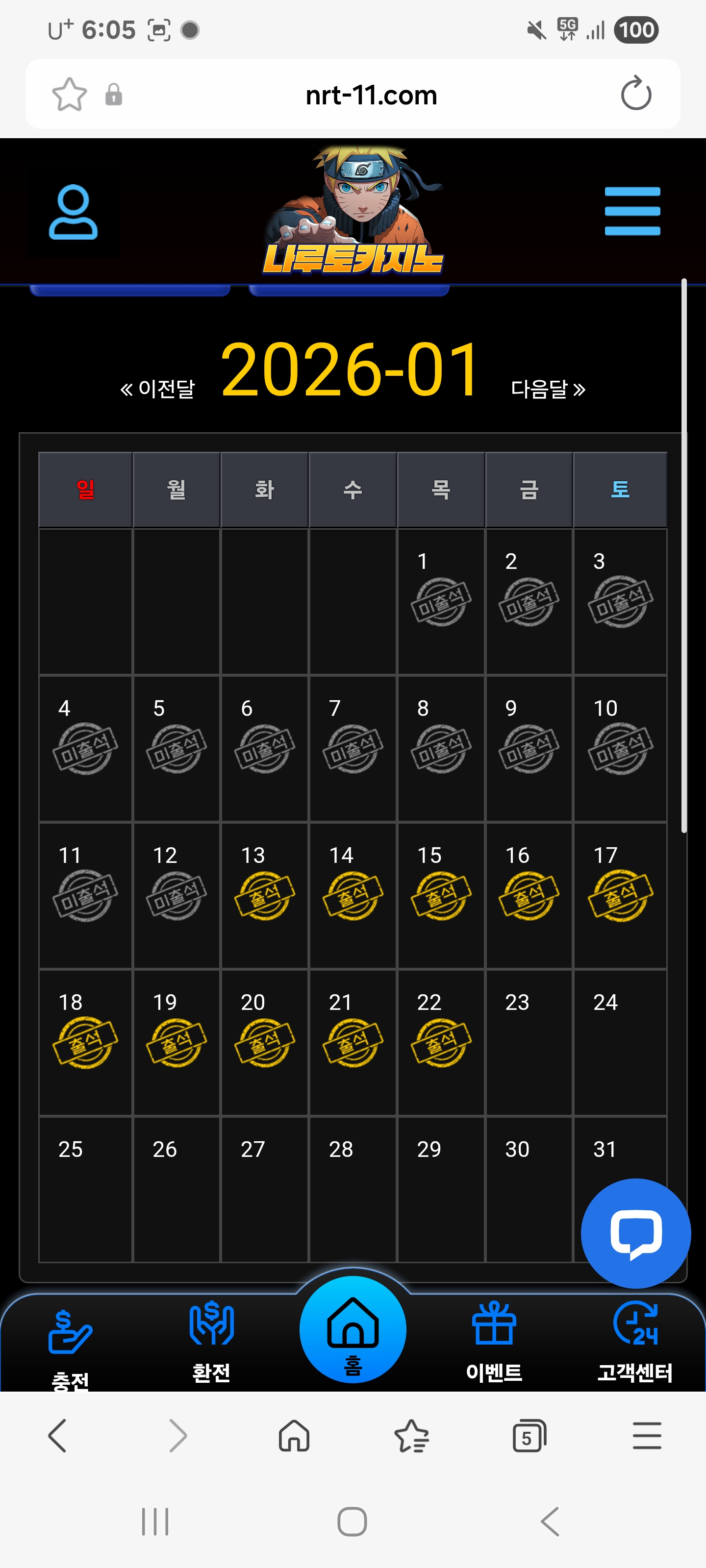Go to previous month (이전달)
Image resolution: width=706 pixels, height=1568 pixels.
(x=158, y=389)
